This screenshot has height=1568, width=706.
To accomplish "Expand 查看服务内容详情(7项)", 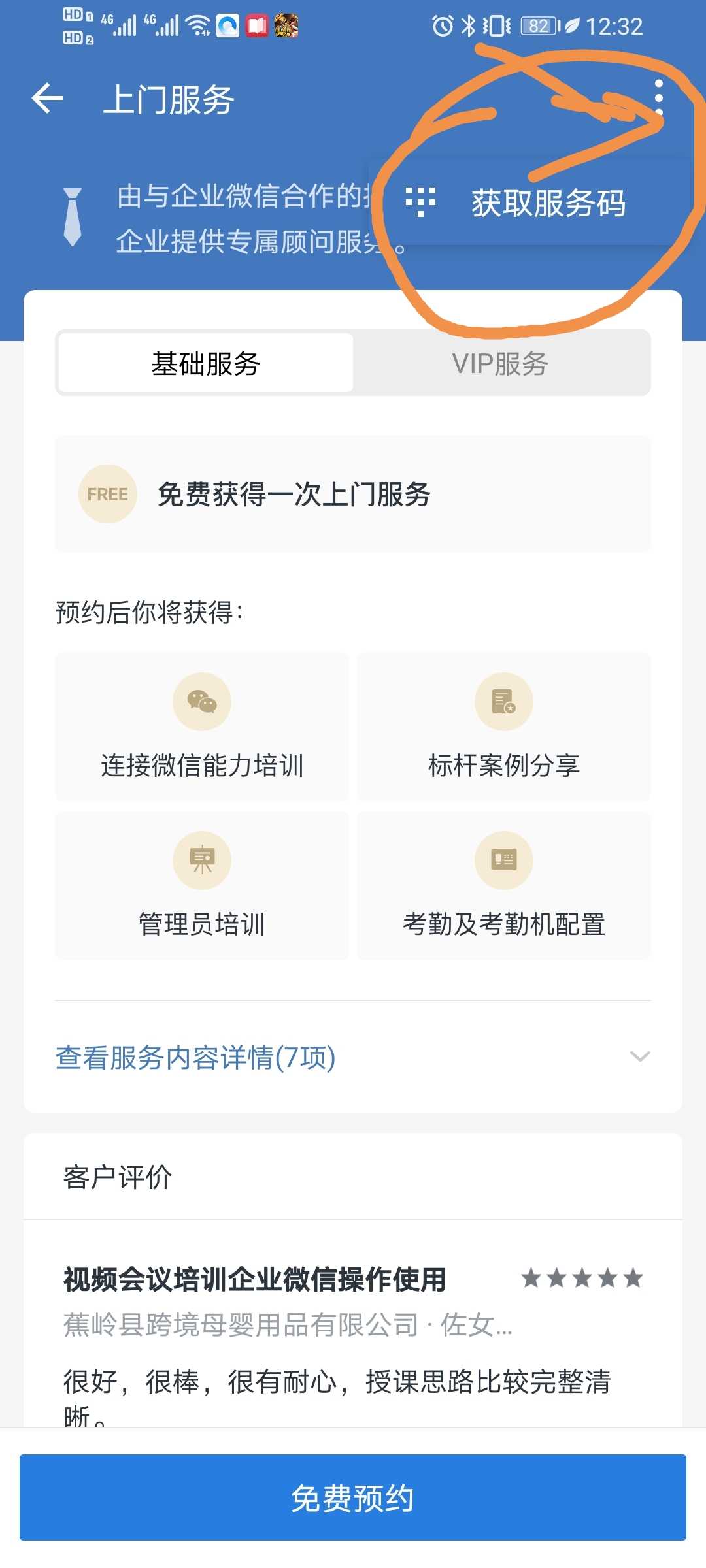I will [353, 1057].
